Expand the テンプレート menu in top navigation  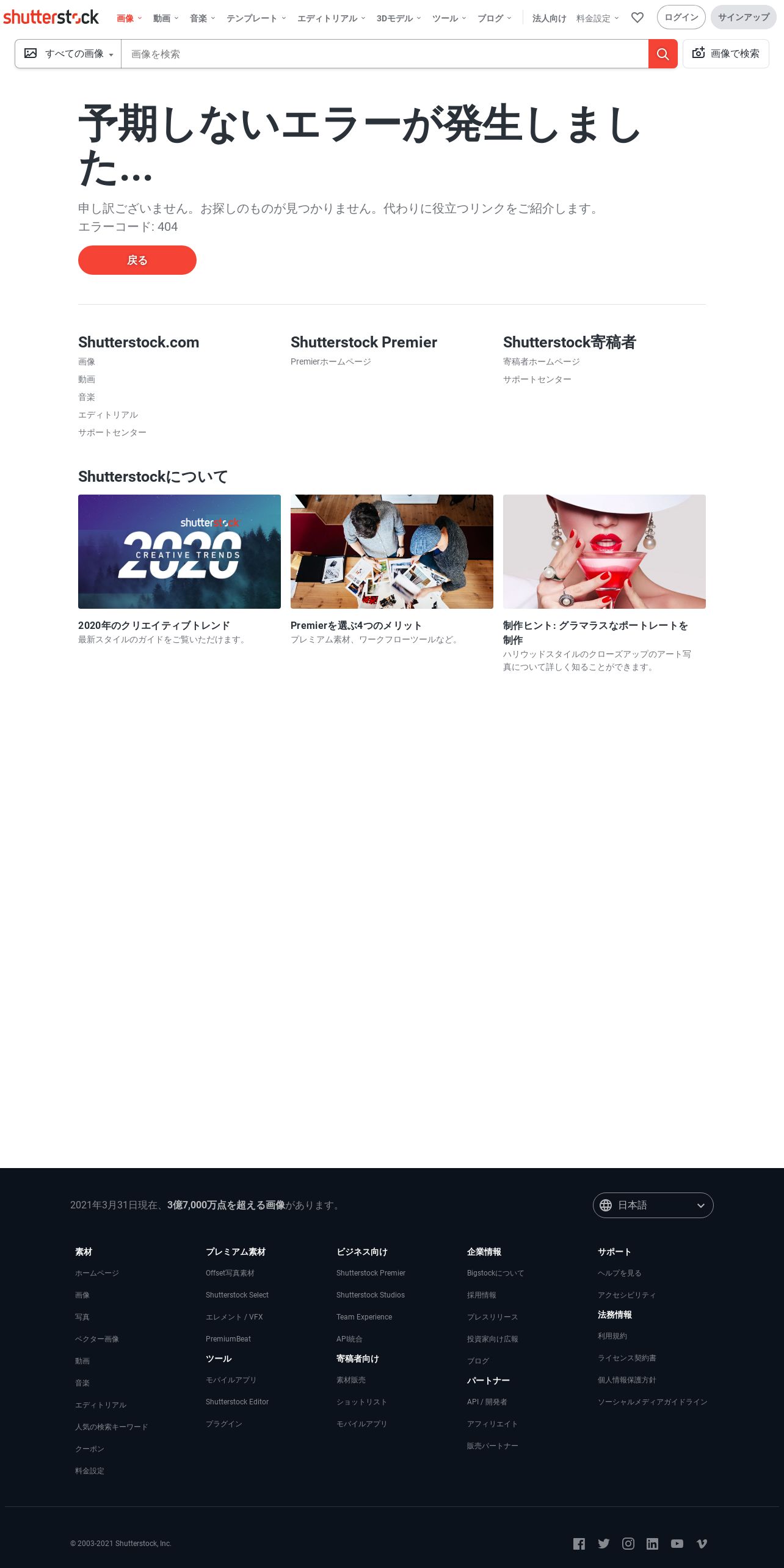(256, 18)
